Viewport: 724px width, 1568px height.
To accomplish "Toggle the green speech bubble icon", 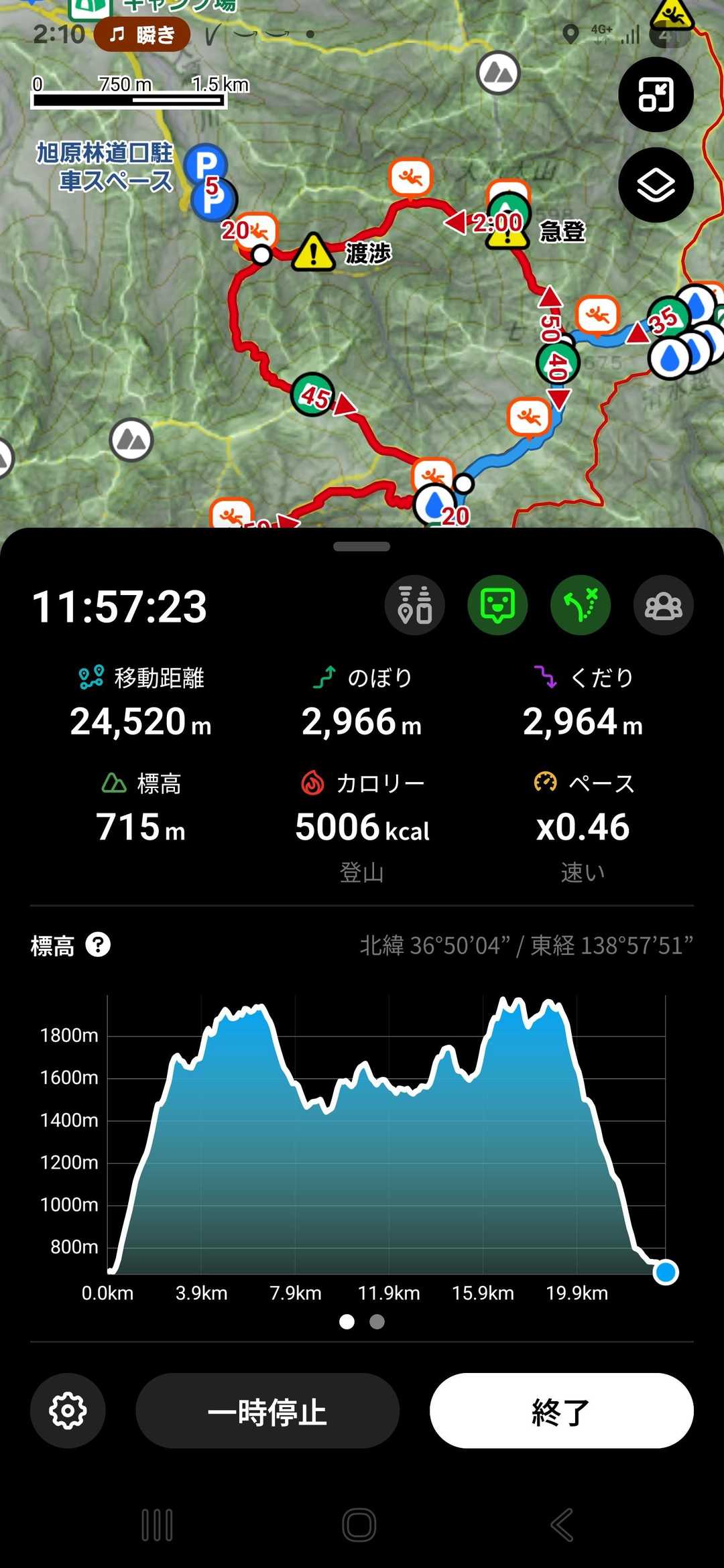I will click(x=497, y=606).
